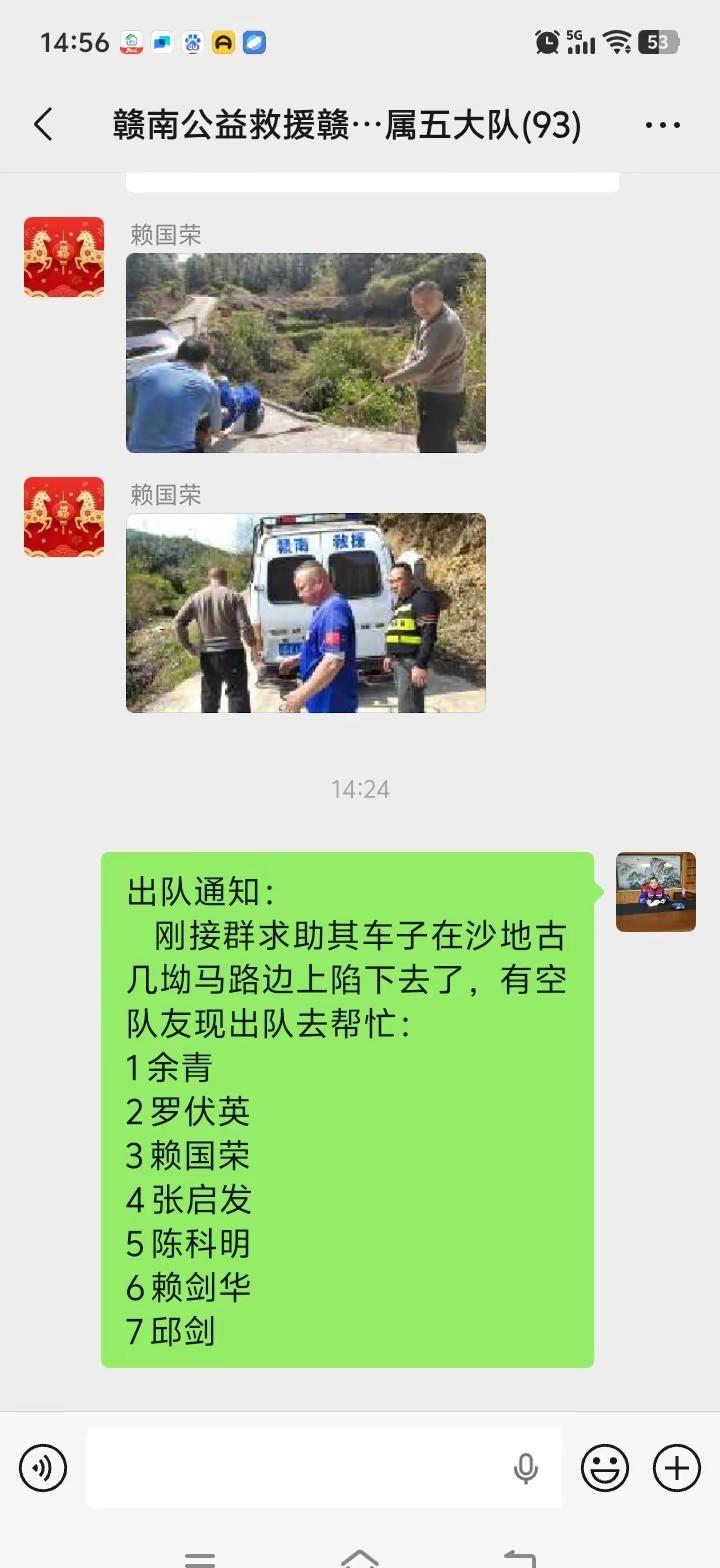Image resolution: width=720 pixels, height=1568 pixels.
Task: Tap the alarm clock status bar icon
Action: coord(546,40)
